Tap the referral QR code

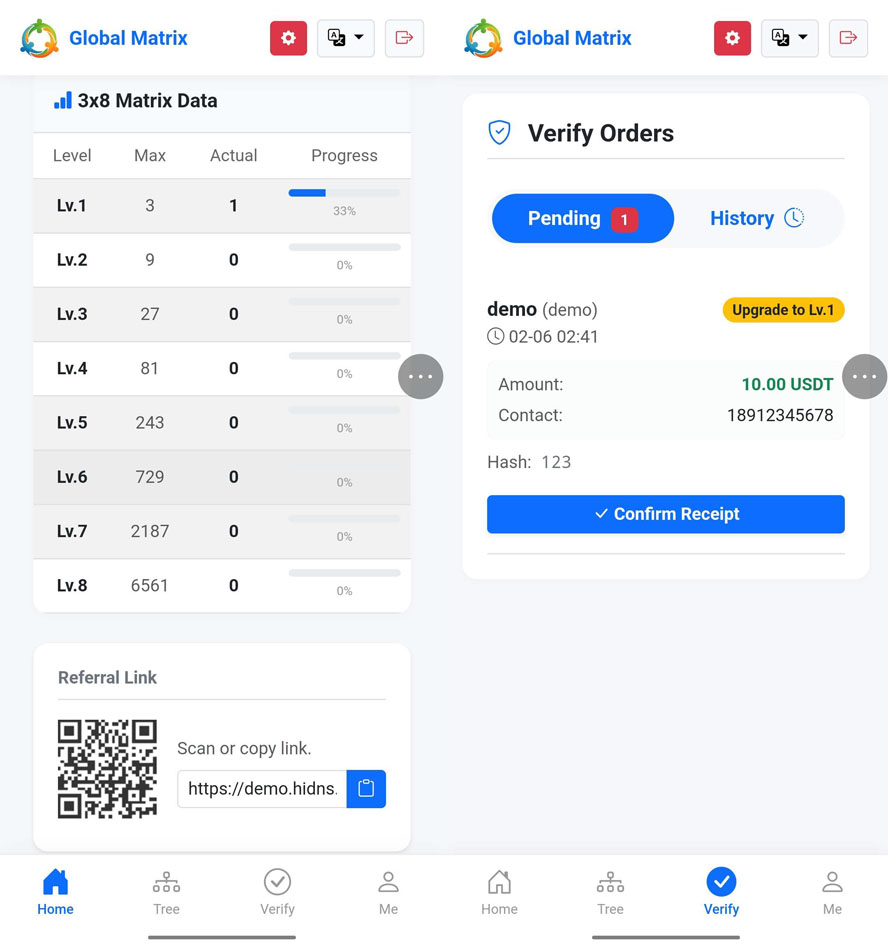pyautogui.click(x=107, y=768)
